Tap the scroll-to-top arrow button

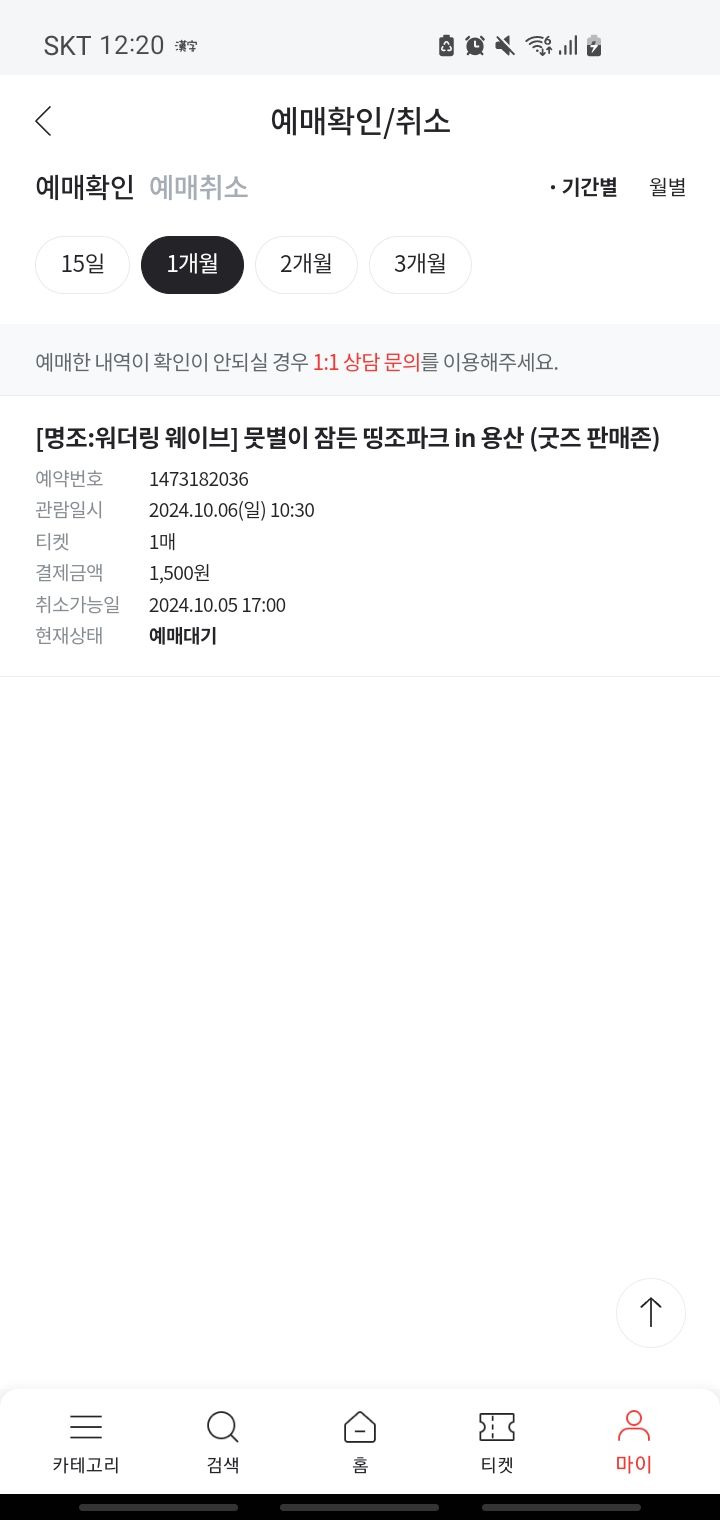[x=651, y=1313]
